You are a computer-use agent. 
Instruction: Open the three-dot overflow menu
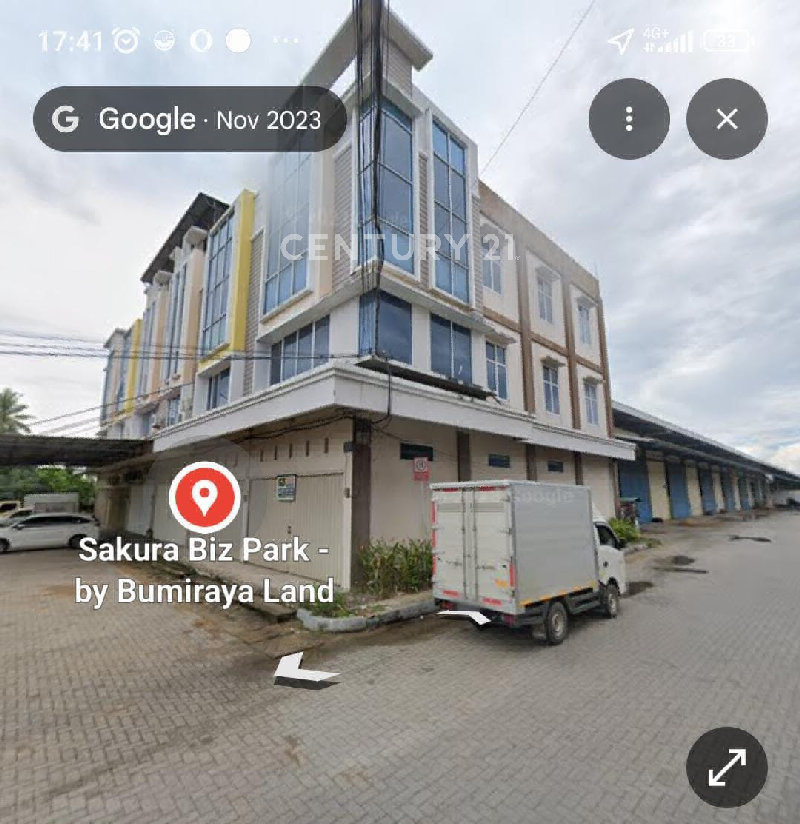(629, 119)
